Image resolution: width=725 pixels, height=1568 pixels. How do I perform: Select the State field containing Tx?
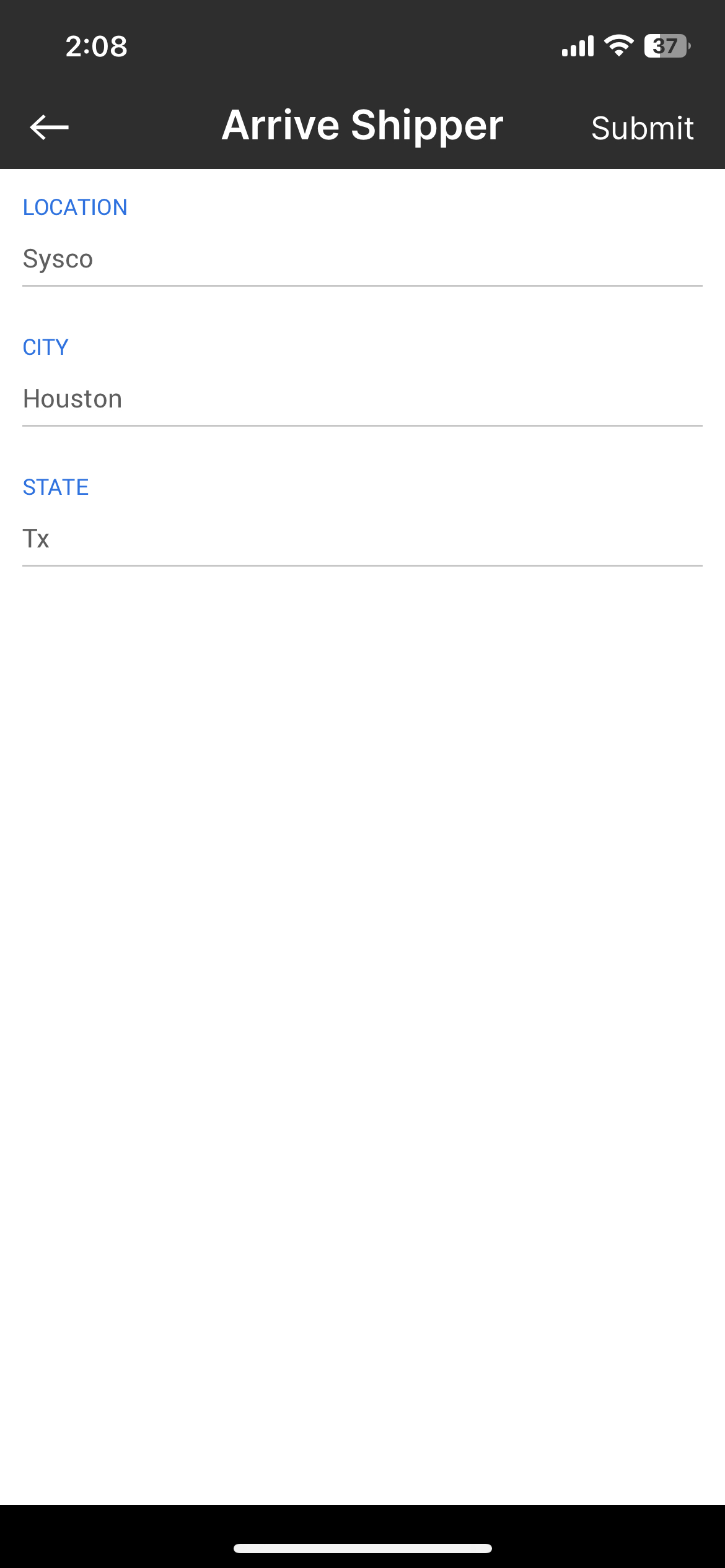(x=362, y=539)
